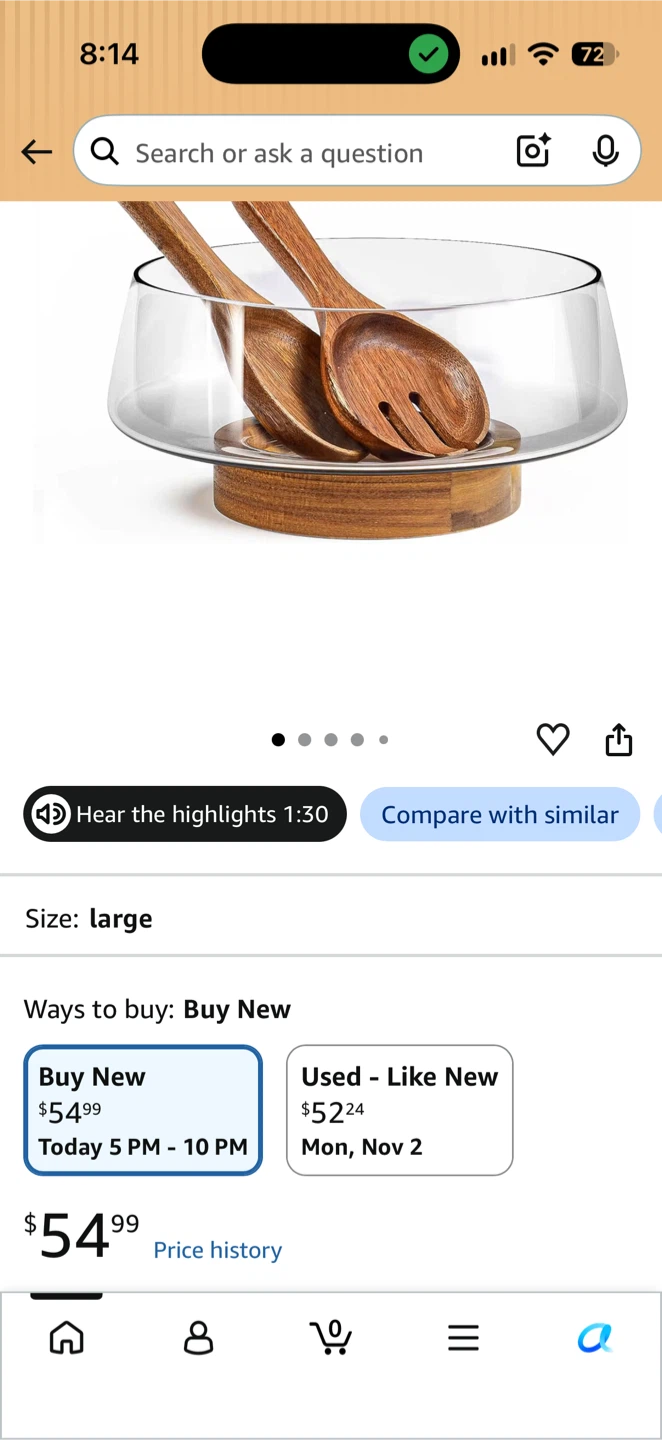Open the Price history link
Viewport: 662px width, 1440px height.
(218, 1250)
